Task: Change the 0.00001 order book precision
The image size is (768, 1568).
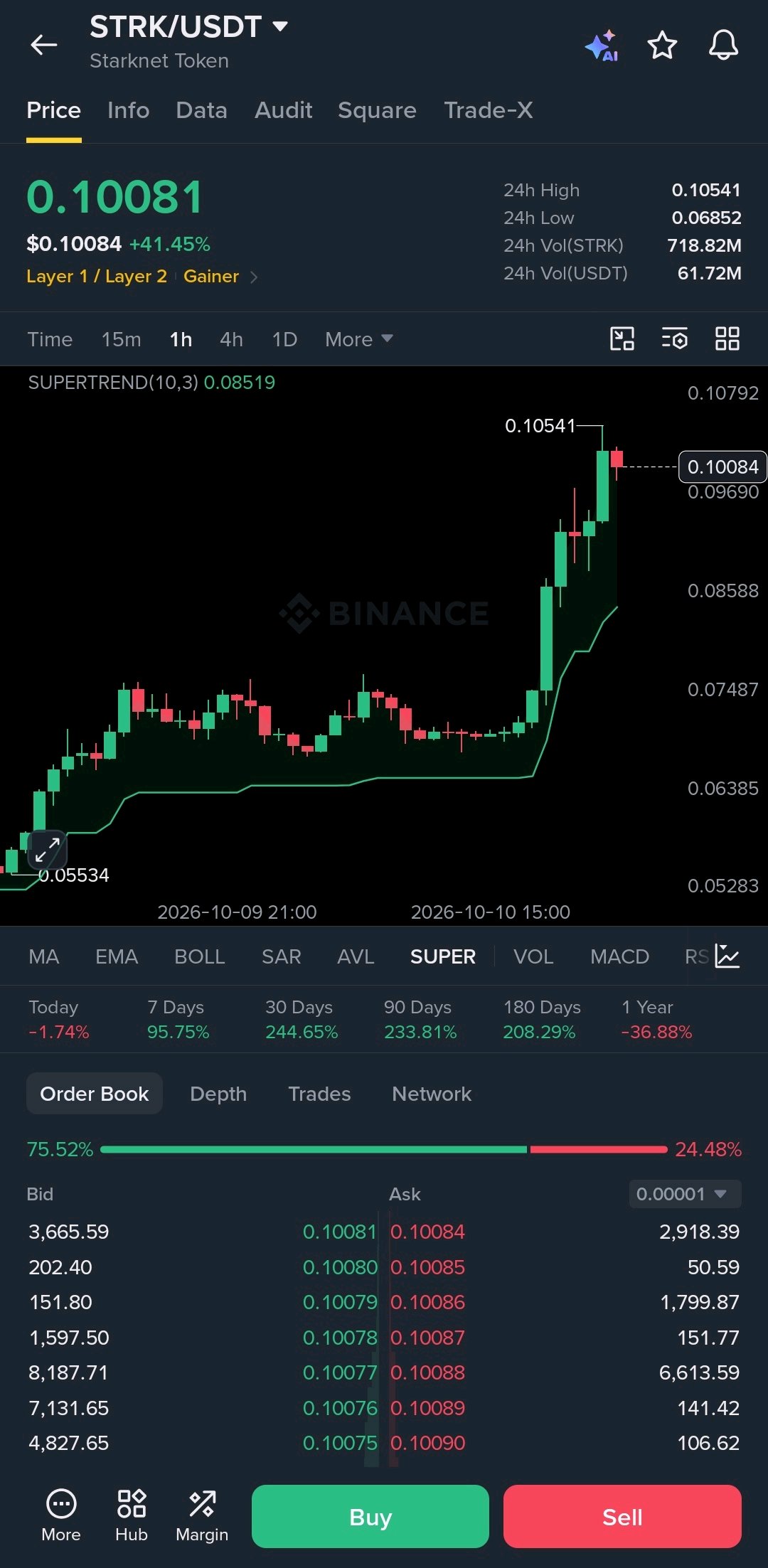Action: 685,1194
